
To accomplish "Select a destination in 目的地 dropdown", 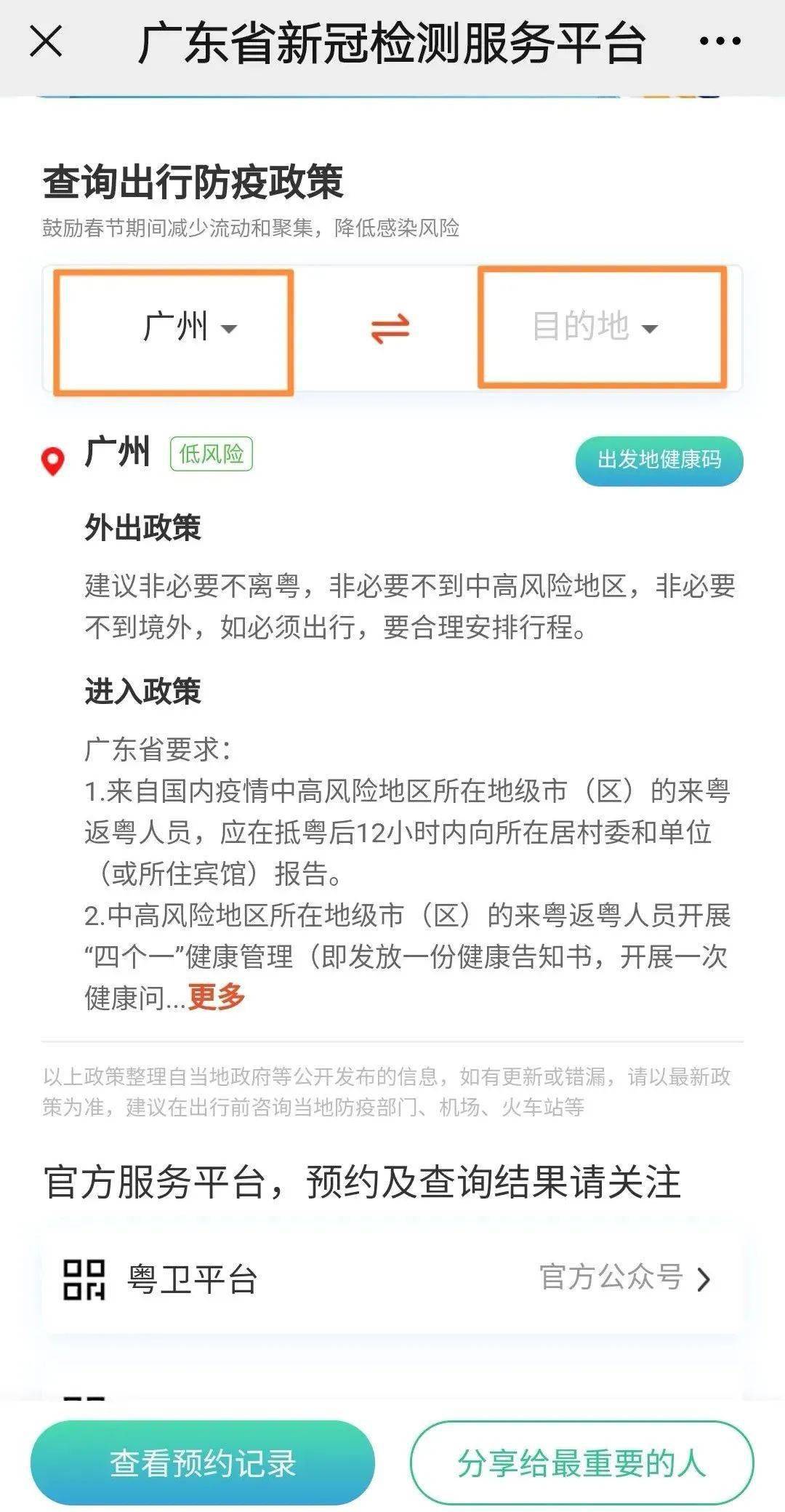I will 595,327.
